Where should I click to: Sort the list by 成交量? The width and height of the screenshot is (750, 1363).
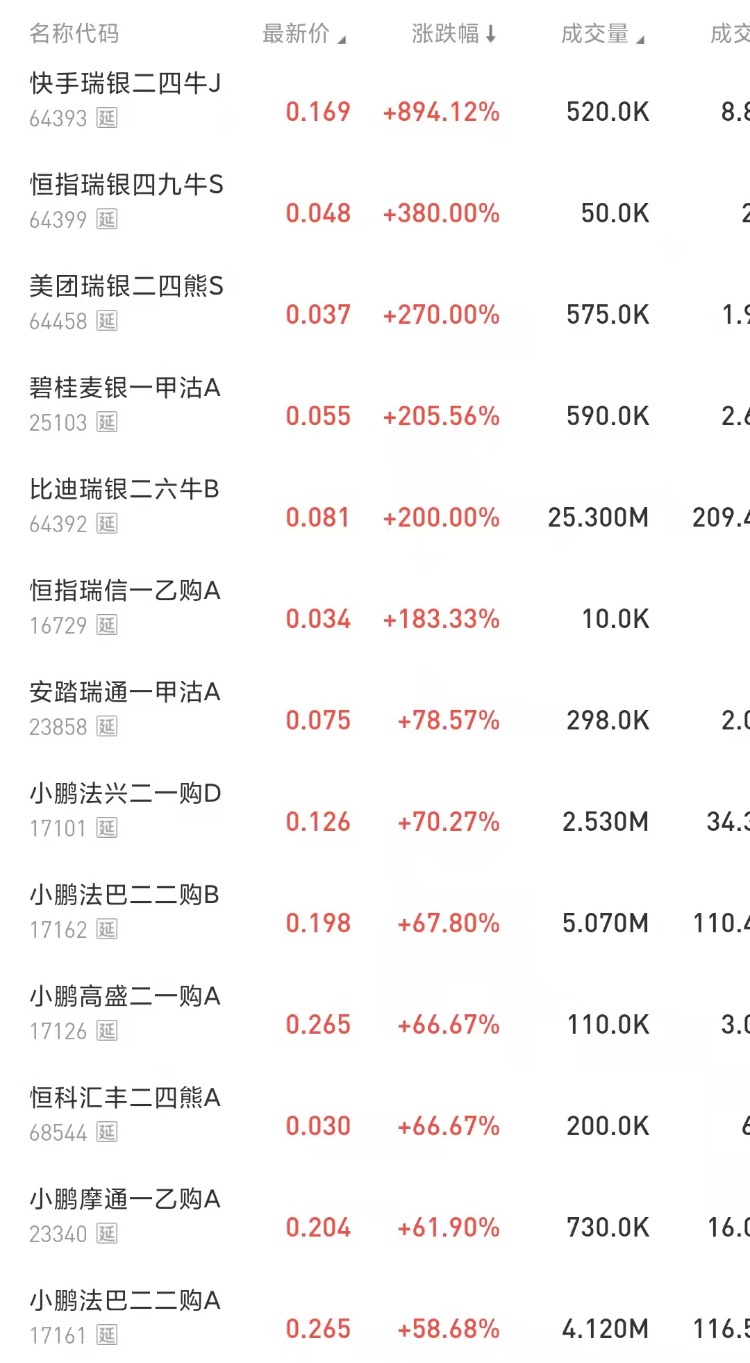coord(602,34)
